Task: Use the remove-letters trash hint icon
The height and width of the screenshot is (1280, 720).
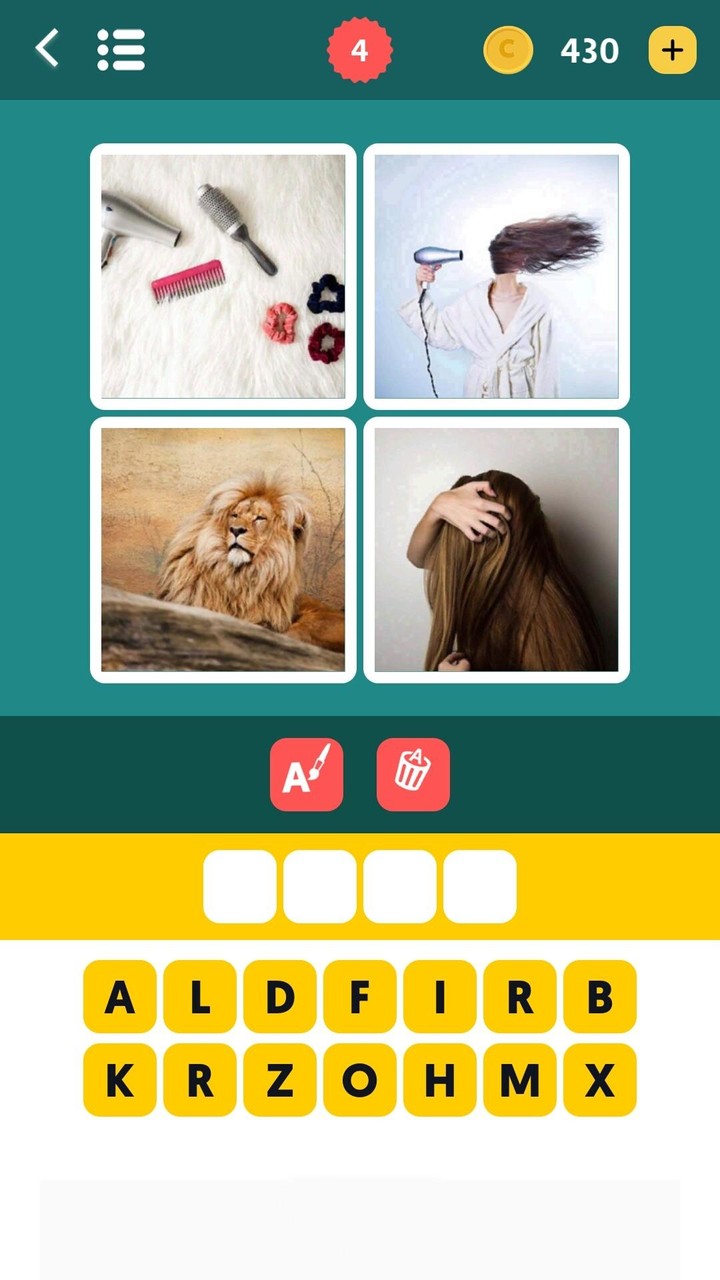Action: pyautogui.click(x=413, y=773)
